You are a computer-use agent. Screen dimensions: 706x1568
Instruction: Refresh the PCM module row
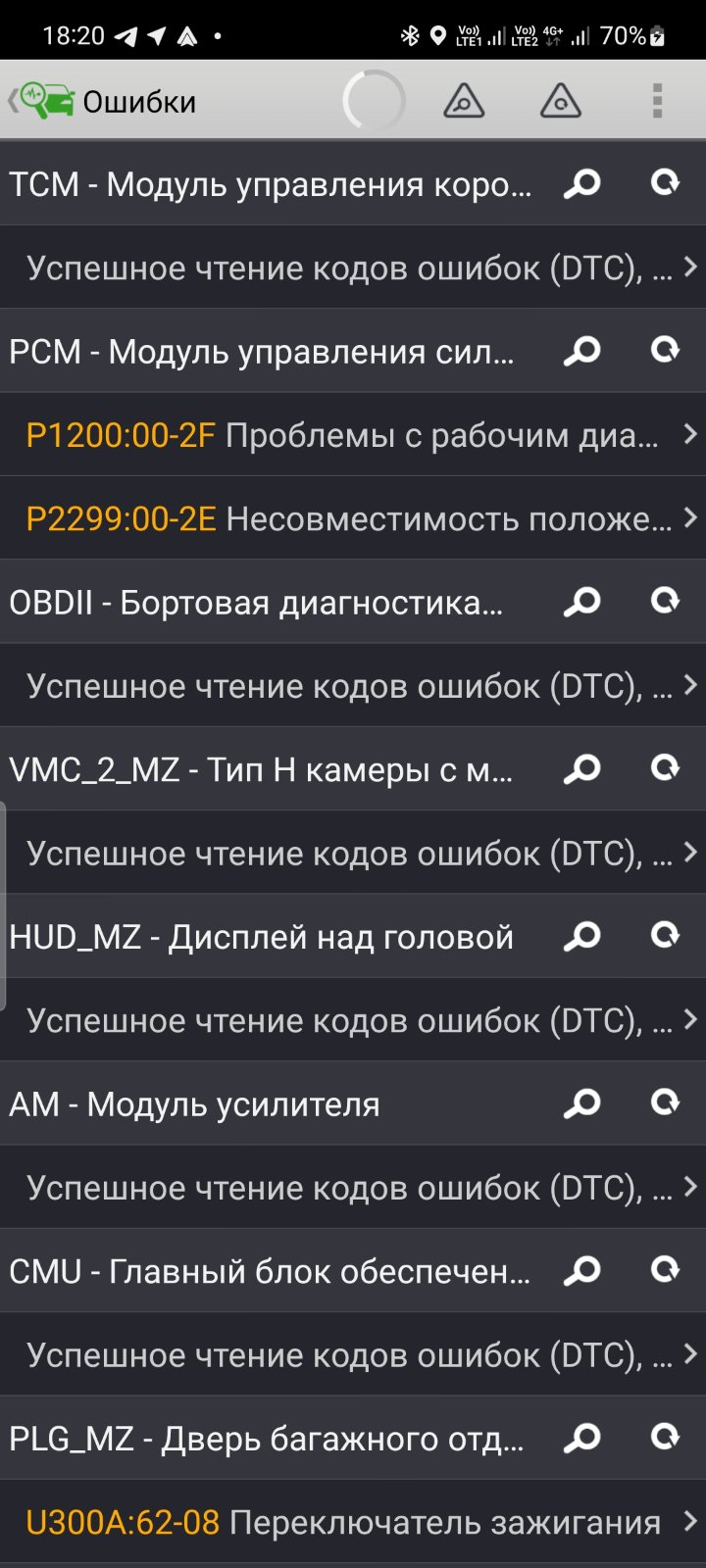pyautogui.click(x=666, y=350)
